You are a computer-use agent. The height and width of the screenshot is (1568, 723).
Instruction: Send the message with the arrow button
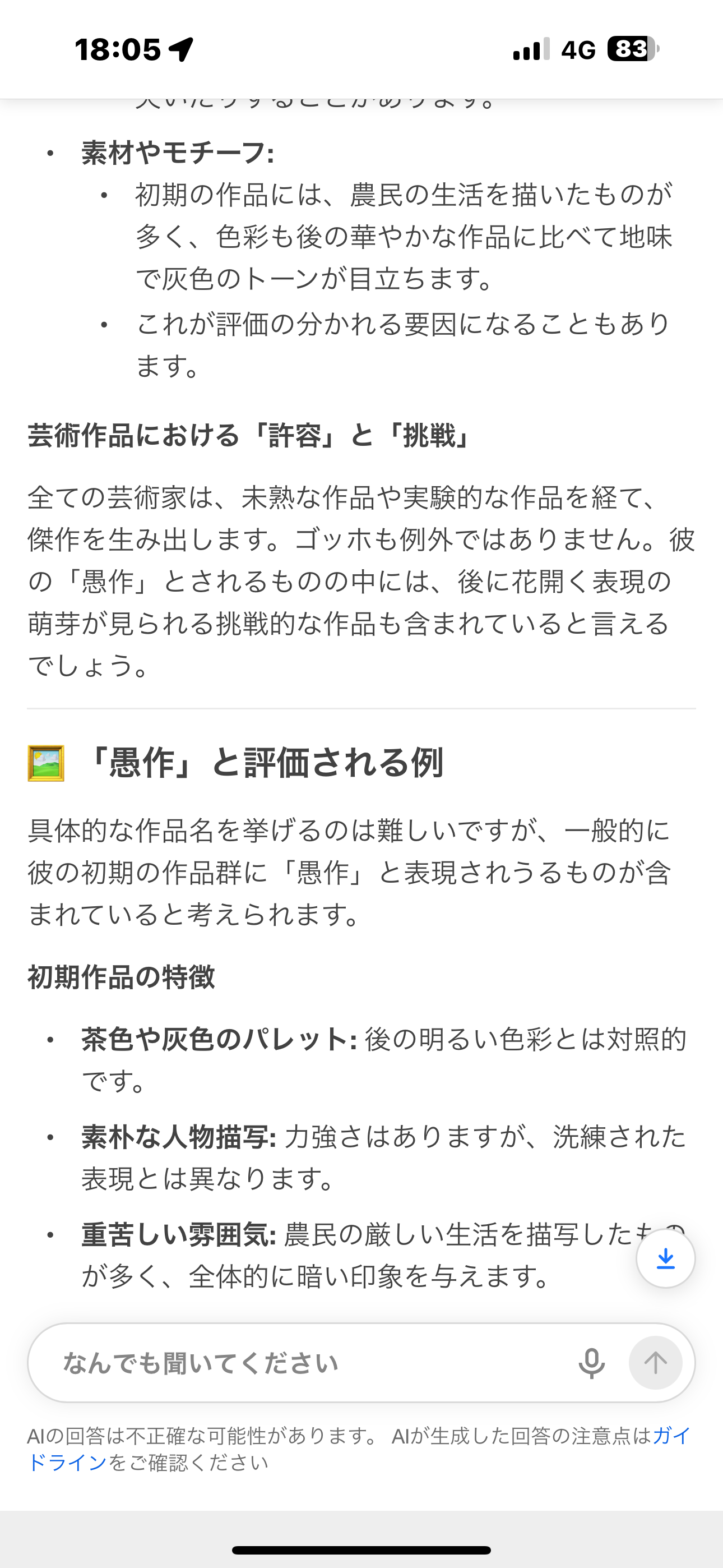pyautogui.click(x=655, y=1363)
